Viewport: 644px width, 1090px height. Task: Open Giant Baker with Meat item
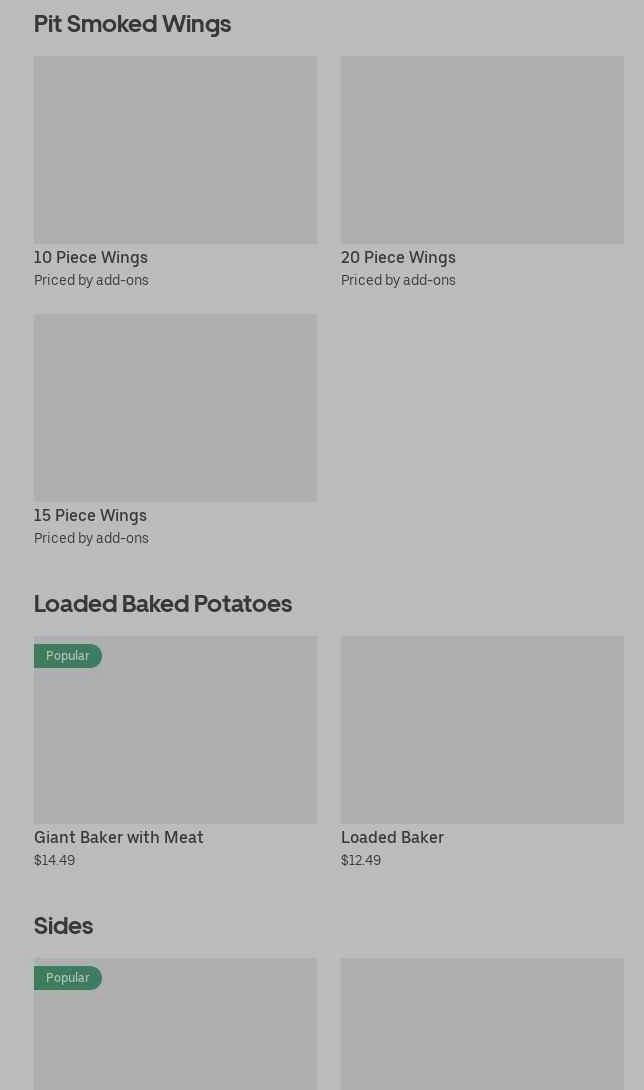coord(175,730)
